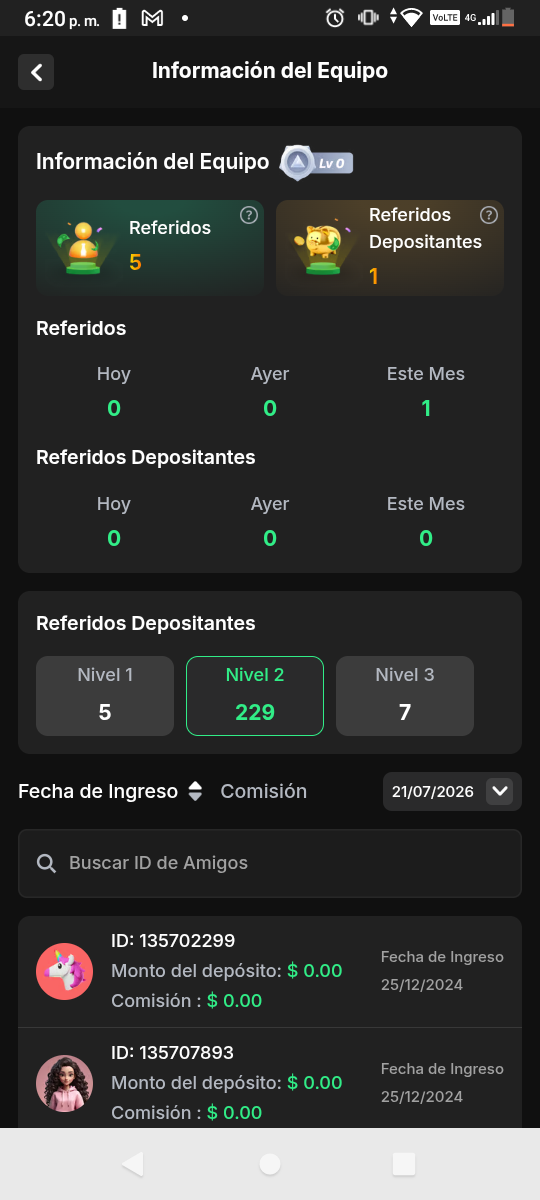Open the help icon on Referidos card
This screenshot has width=540, height=1200.
click(x=249, y=215)
